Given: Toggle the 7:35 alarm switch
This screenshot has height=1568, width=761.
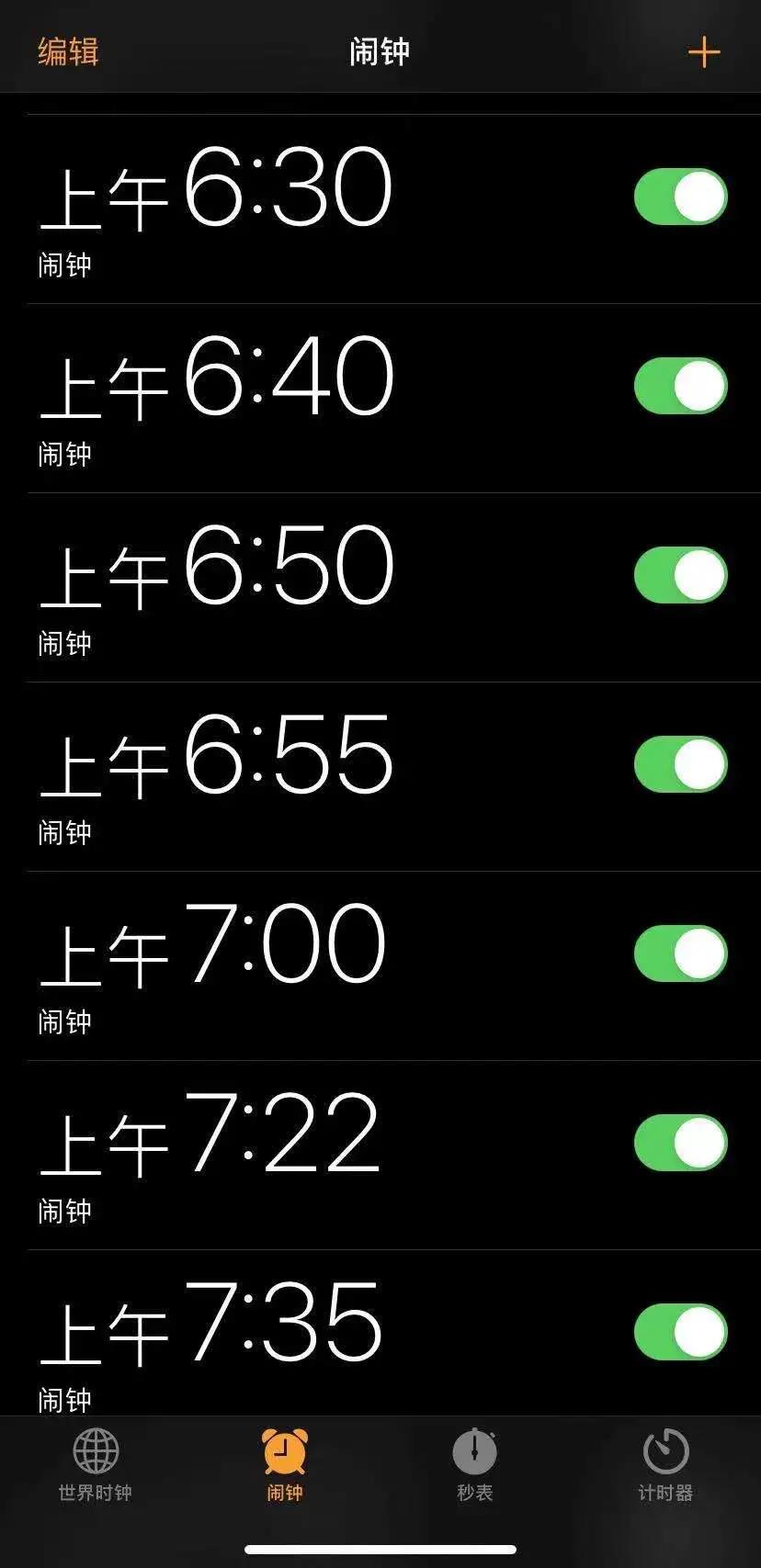Looking at the screenshot, I should point(681,1332).
